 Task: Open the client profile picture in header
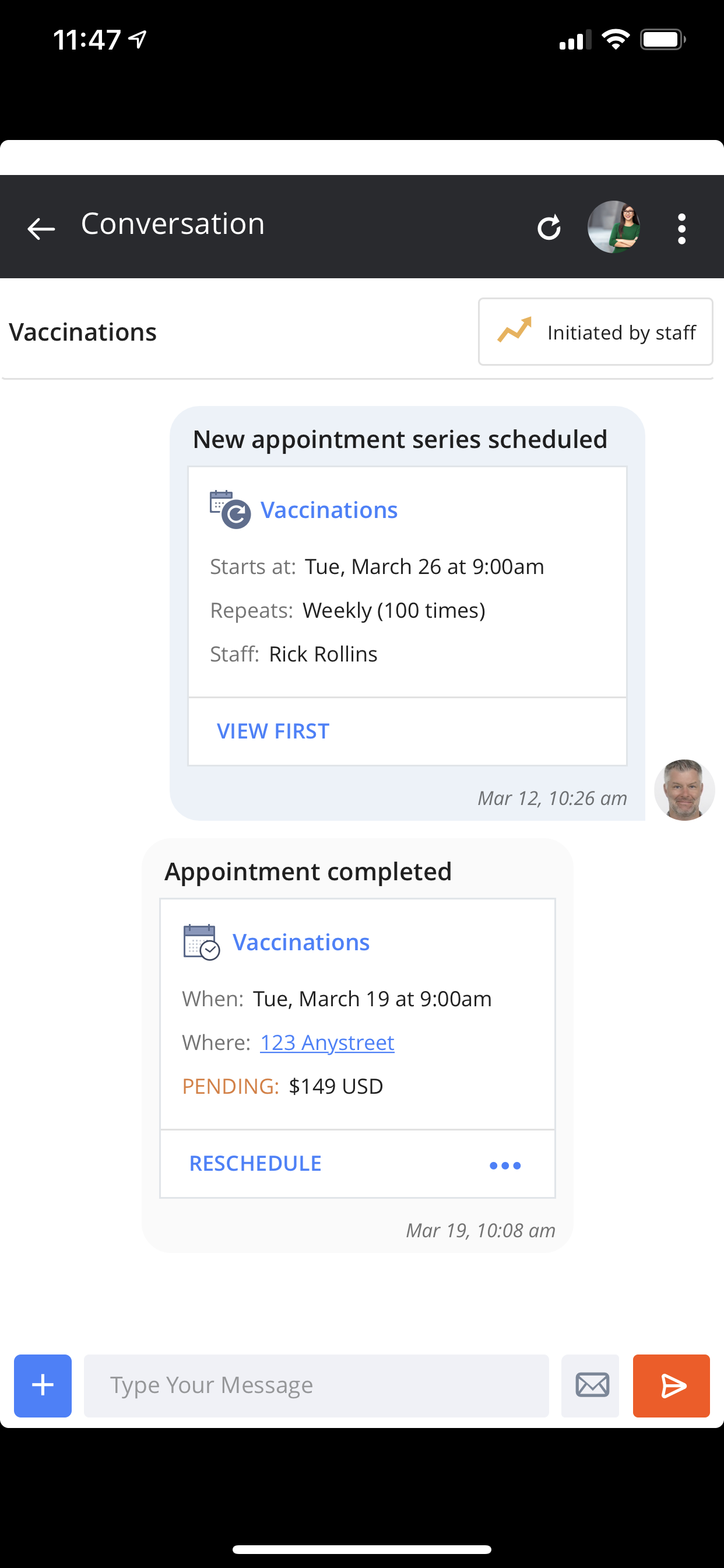tap(613, 227)
